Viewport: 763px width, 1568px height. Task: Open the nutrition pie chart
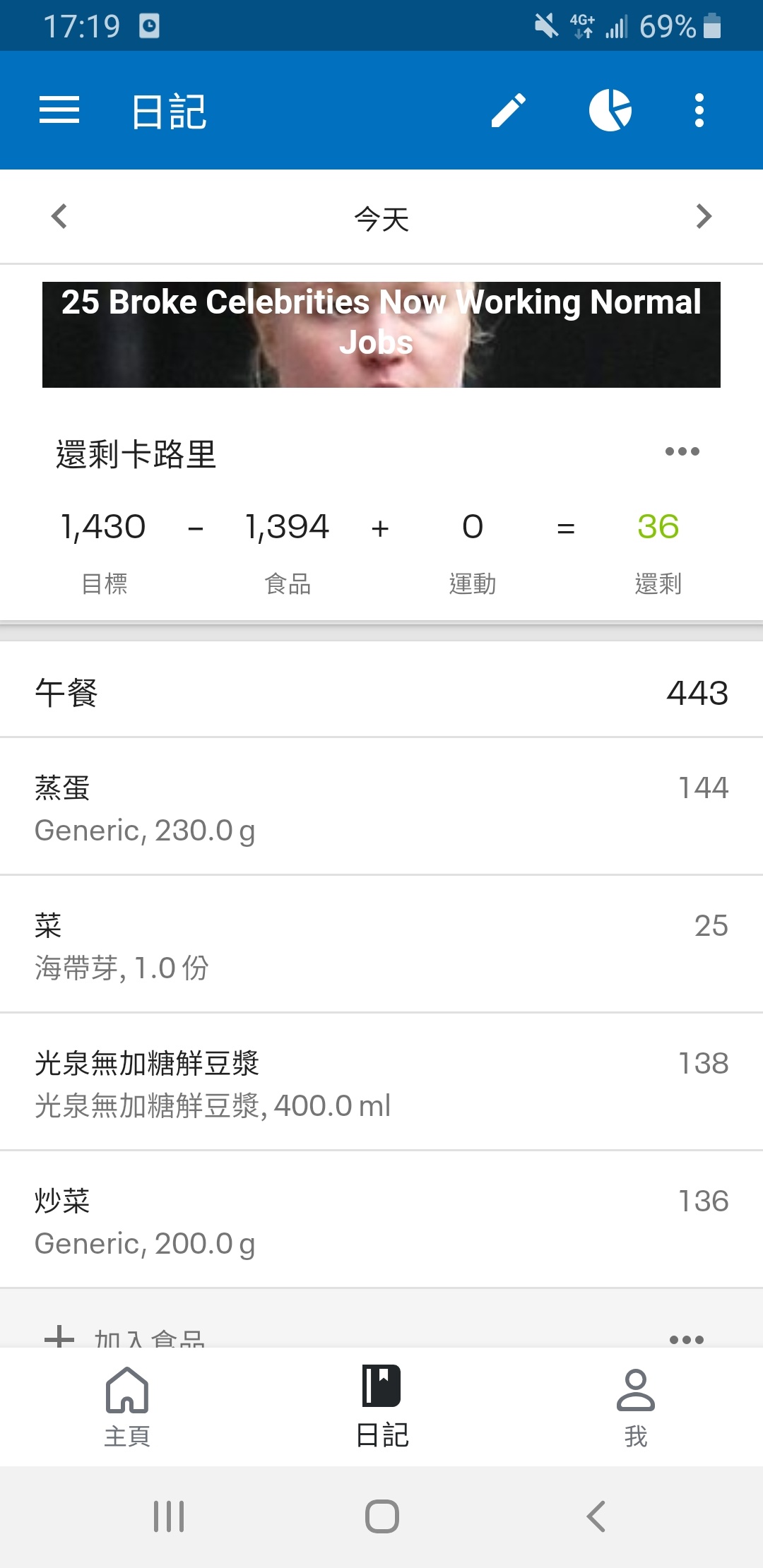[x=610, y=110]
